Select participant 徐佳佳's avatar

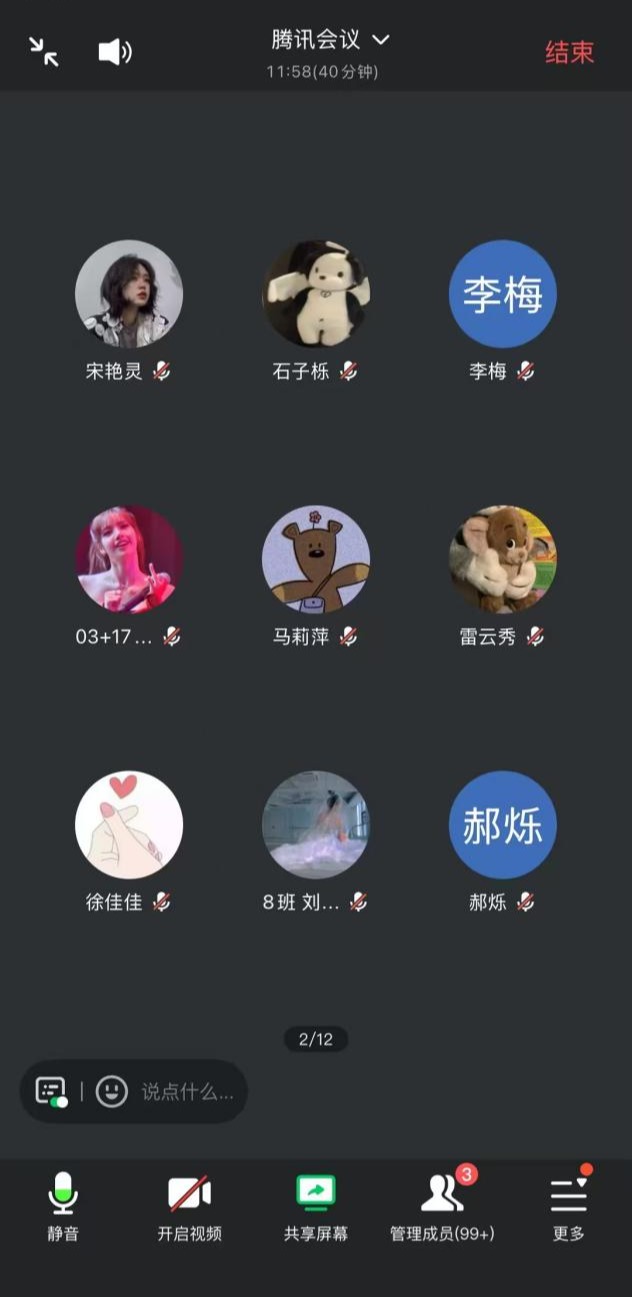(129, 824)
